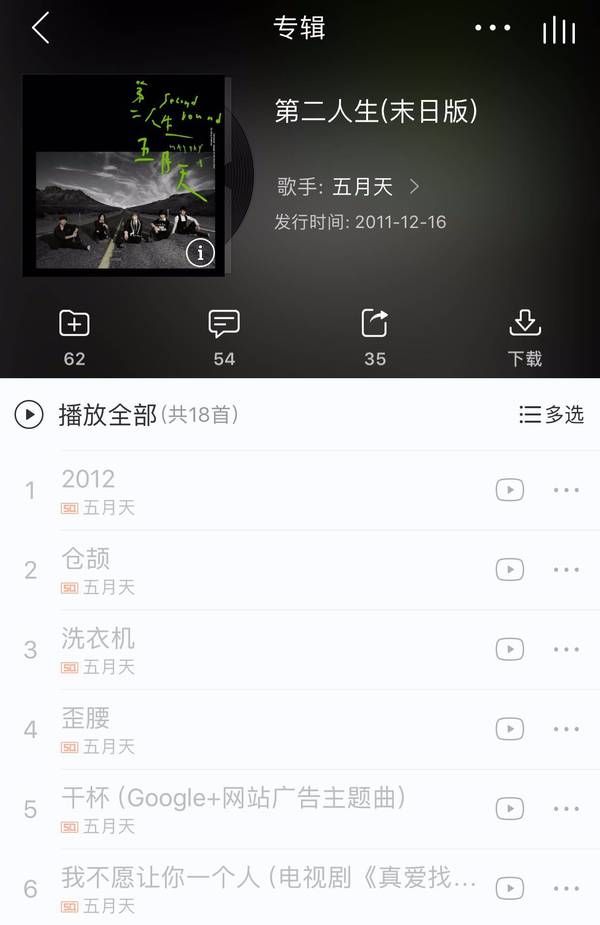Share this album
The image size is (600, 925).
[x=374, y=335]
